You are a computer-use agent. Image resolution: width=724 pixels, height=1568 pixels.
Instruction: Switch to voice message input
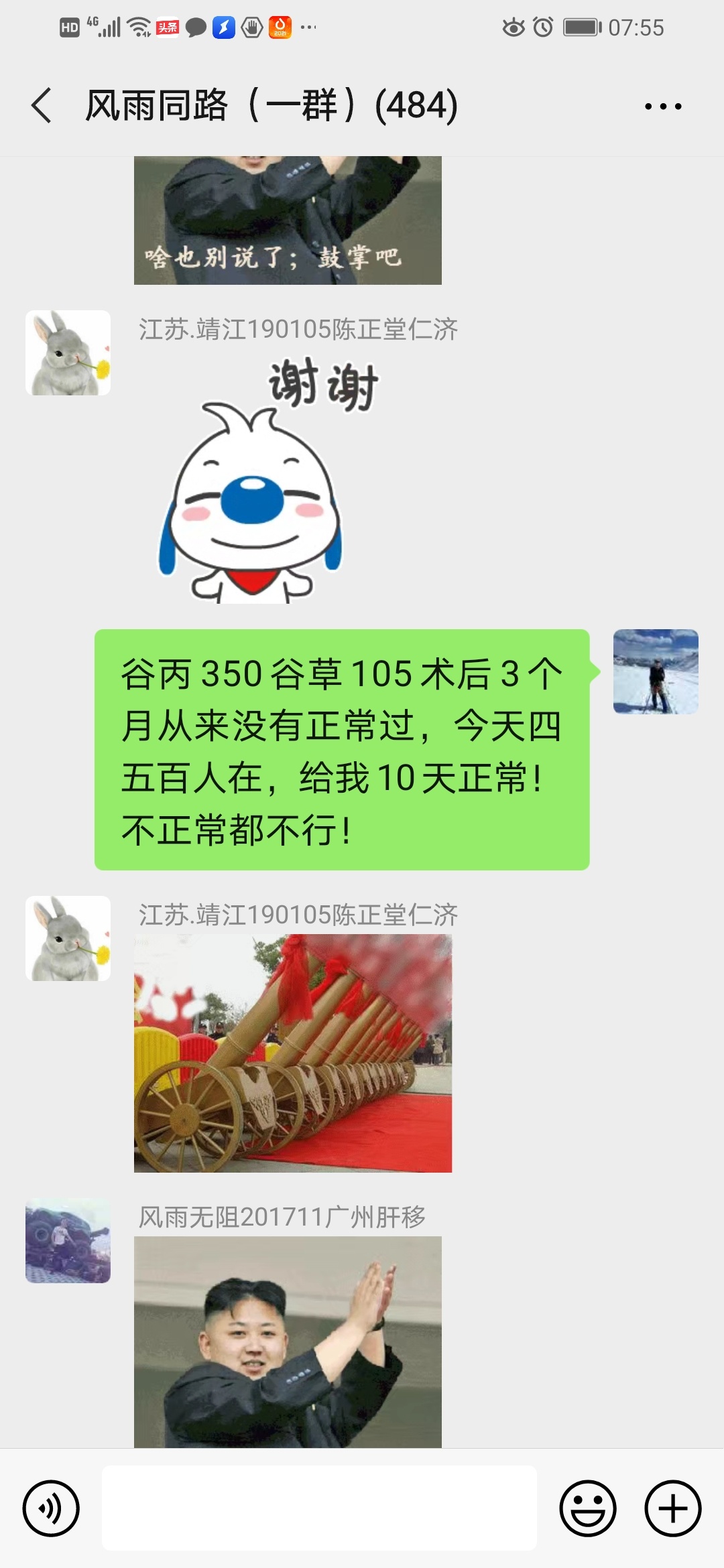point(51,1508)
